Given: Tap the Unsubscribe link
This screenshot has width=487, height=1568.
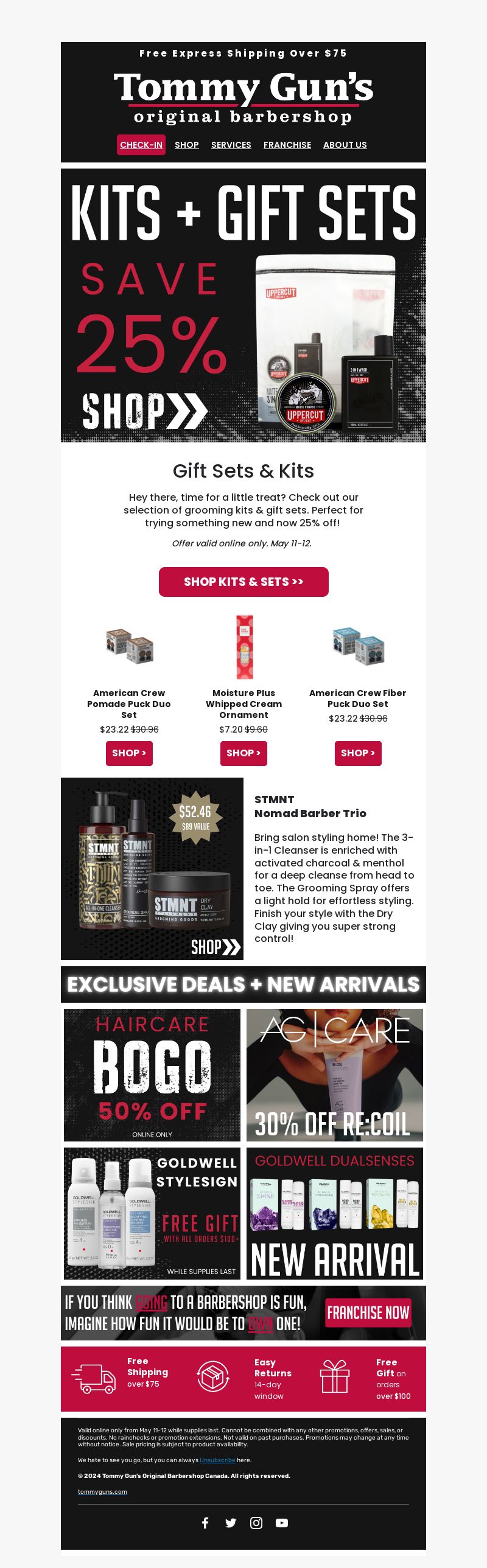Looking at the screenshot, I should coord(217,1460).
